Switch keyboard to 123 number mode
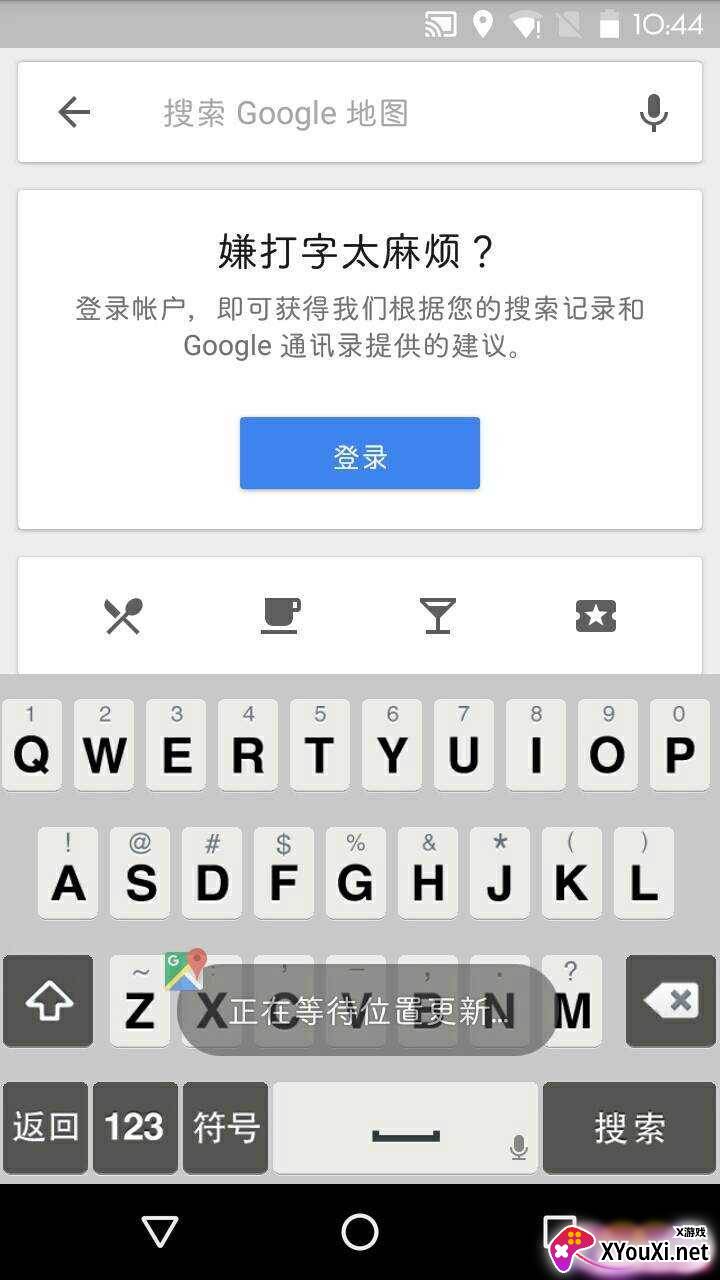Screen dimensions: 720x1280 135,1128
